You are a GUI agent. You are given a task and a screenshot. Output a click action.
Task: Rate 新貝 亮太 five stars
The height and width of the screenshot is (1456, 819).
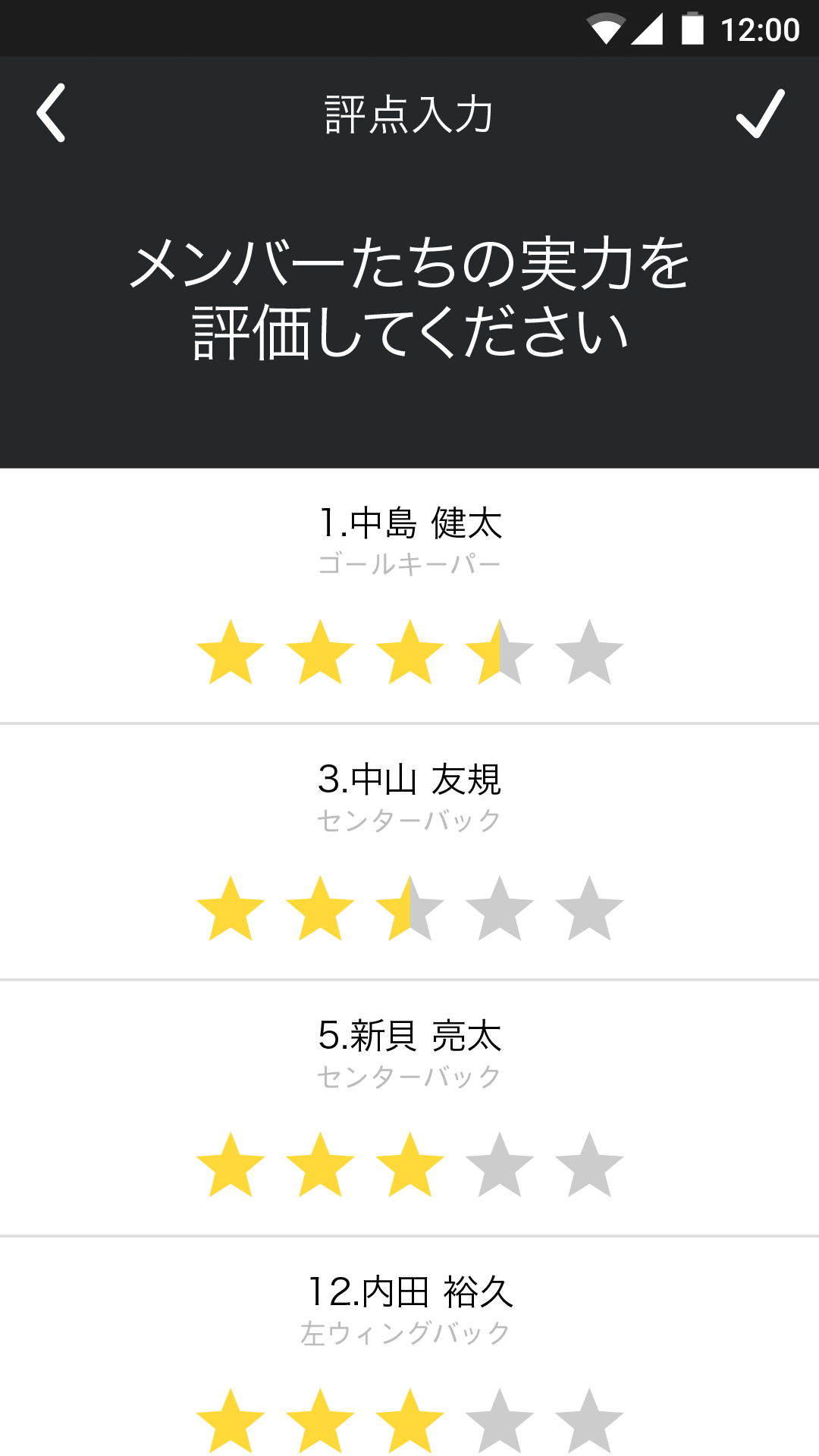[589, 1166]
